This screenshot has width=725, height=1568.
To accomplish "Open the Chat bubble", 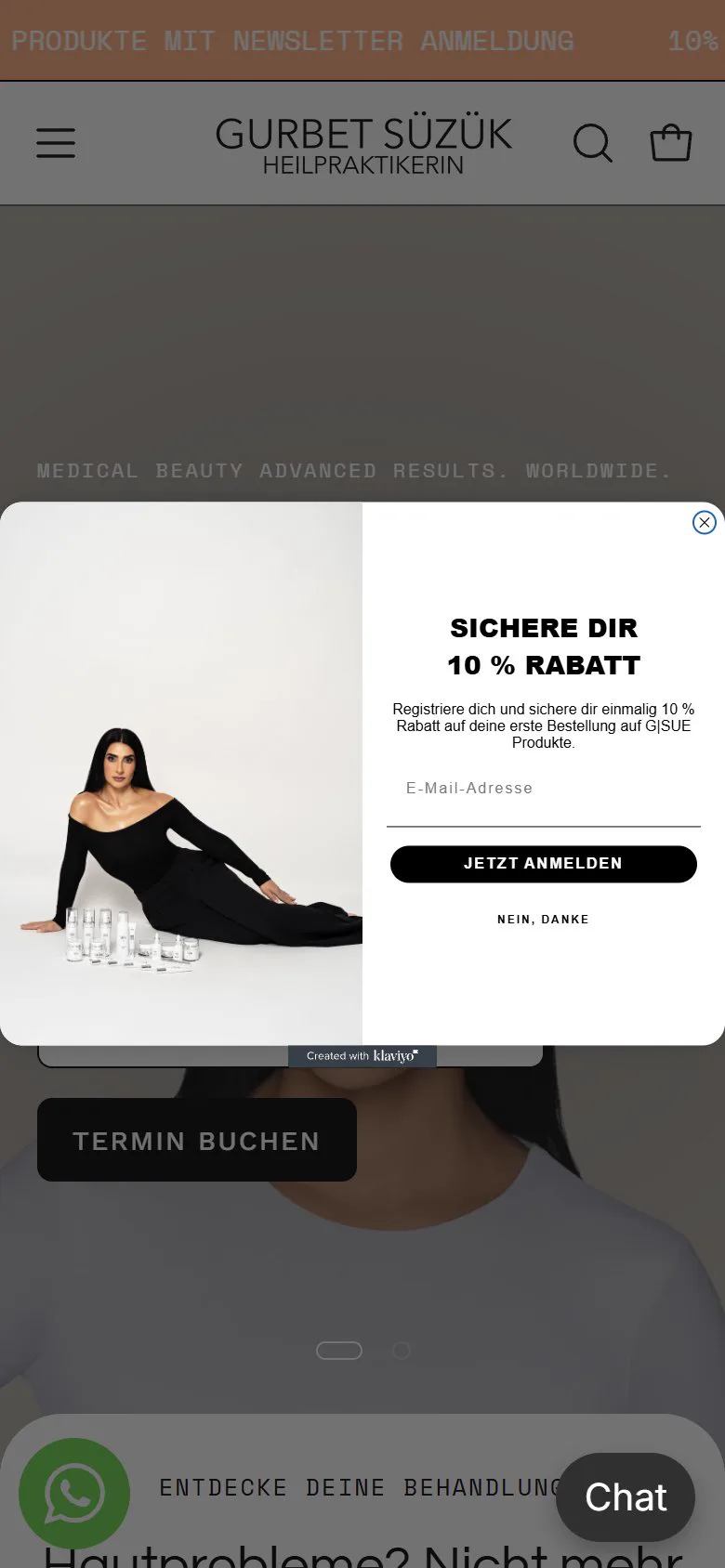I will tap(626, 1497).
